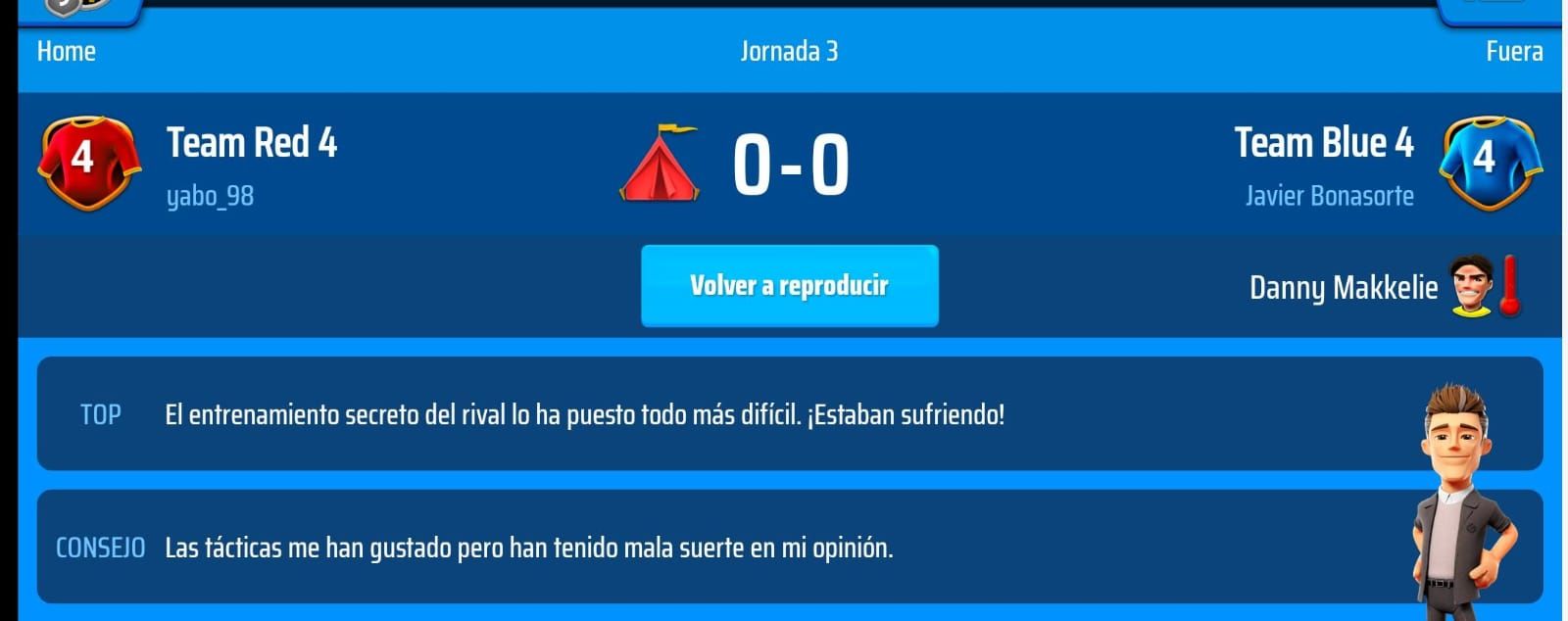Open Team Red 4 shirt badge
Image resolution: width=1568 pixels, height=621 pixels.
(86, 162)
